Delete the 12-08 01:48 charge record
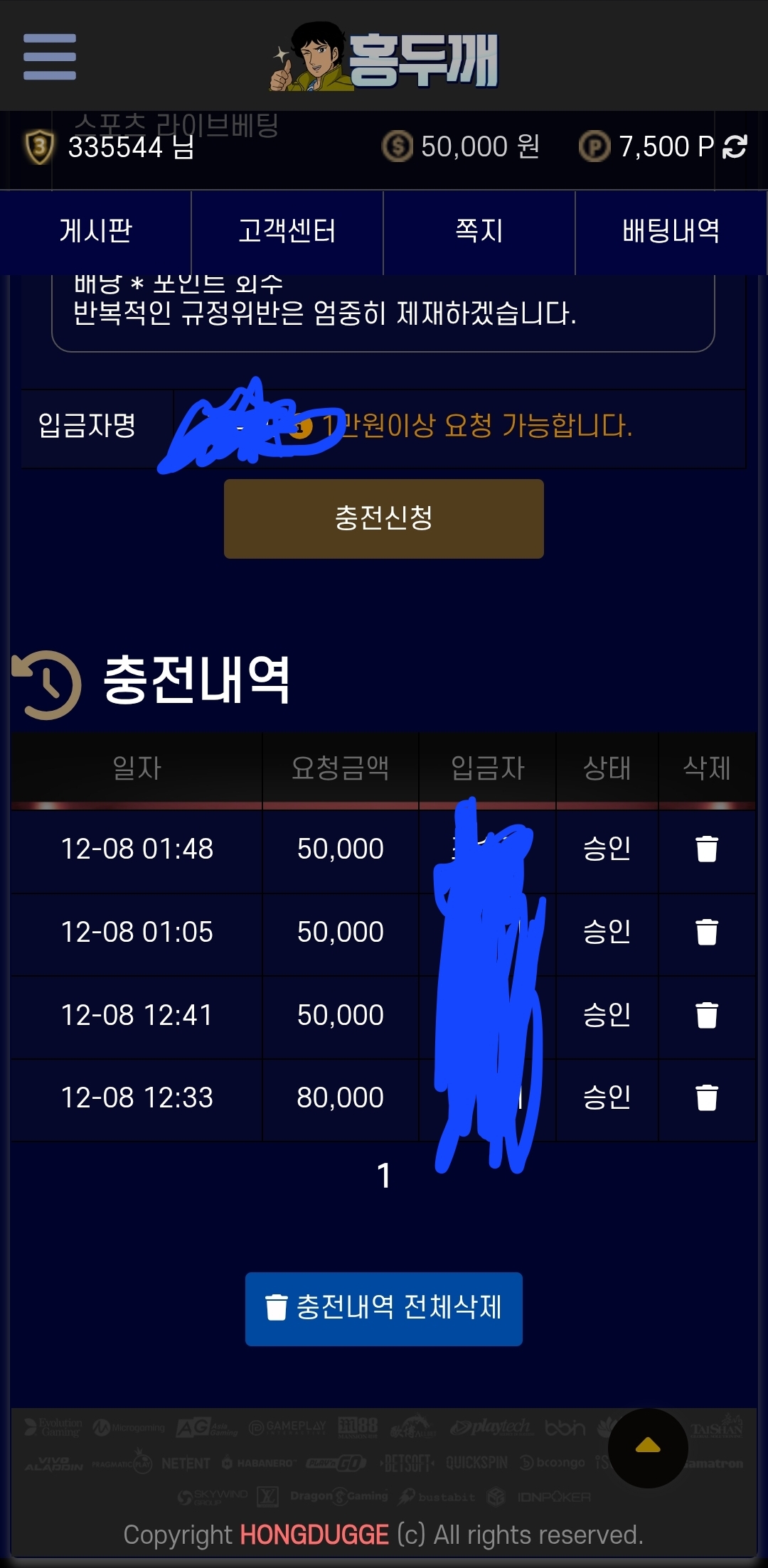 pyautogui.click(x=707, y=849)
